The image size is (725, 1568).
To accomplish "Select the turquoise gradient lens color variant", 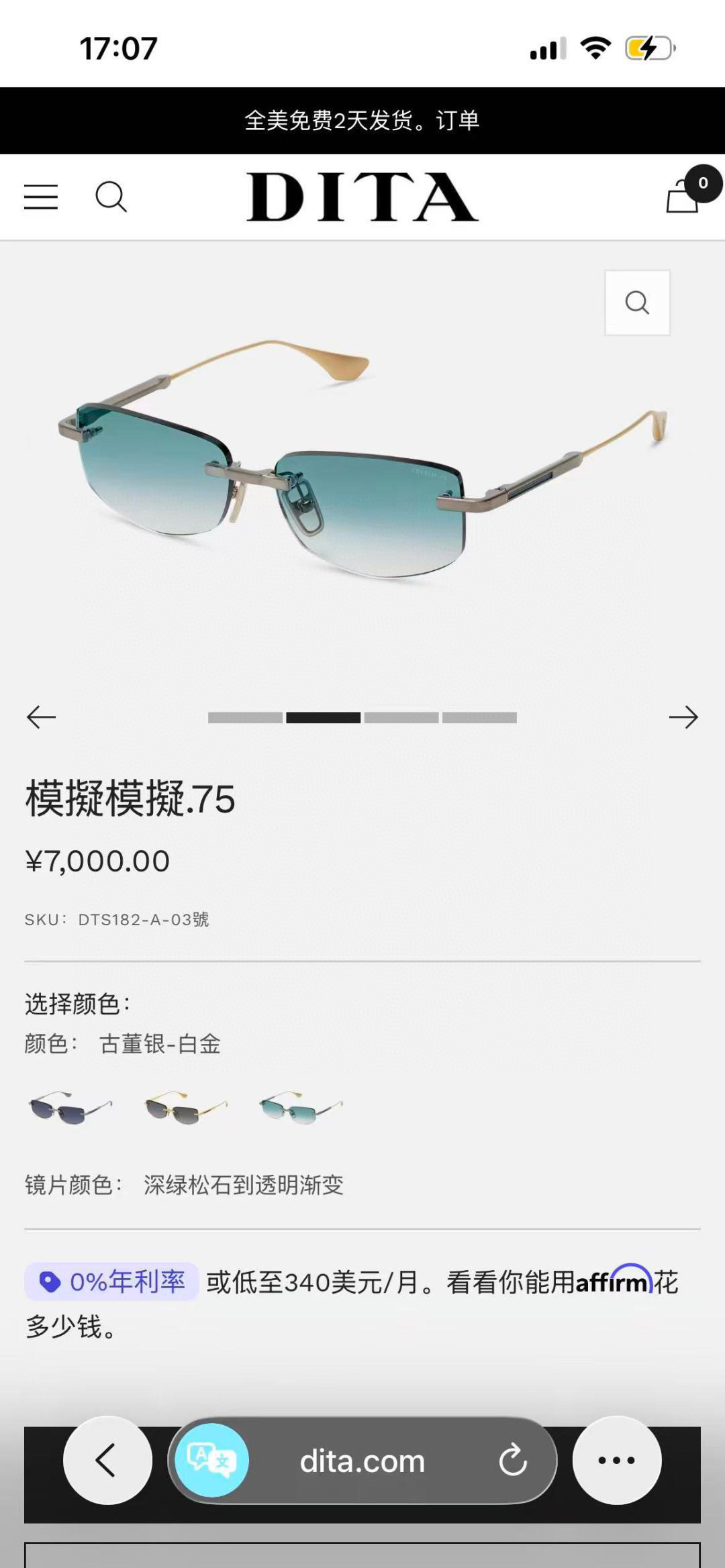I will pos(301,1108).
